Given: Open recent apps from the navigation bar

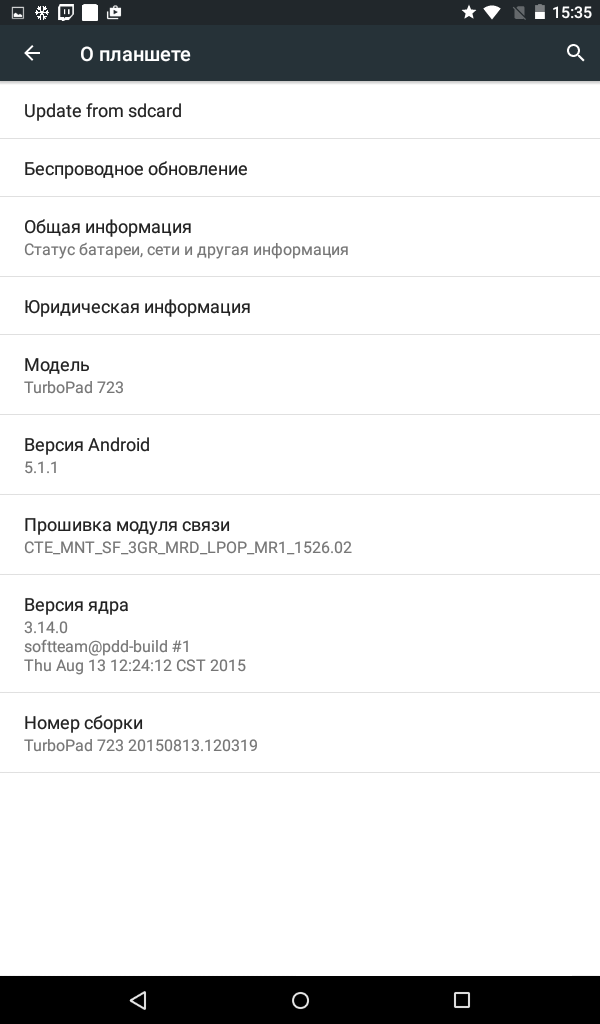Looking at the screenshot, I should click(x=461, y=1000).
